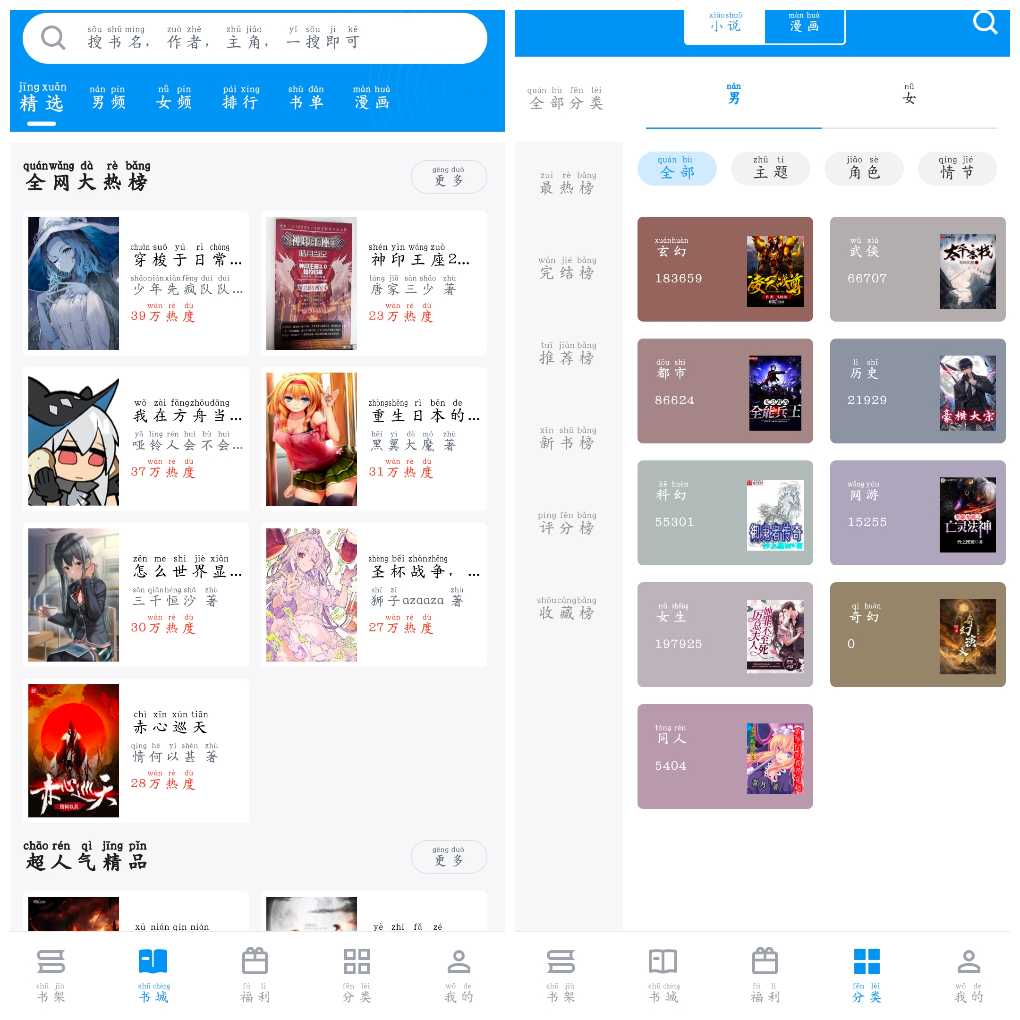Open the 完结榜 ranking list
Screen dimensions: 1020x1020
coord(568,270)
